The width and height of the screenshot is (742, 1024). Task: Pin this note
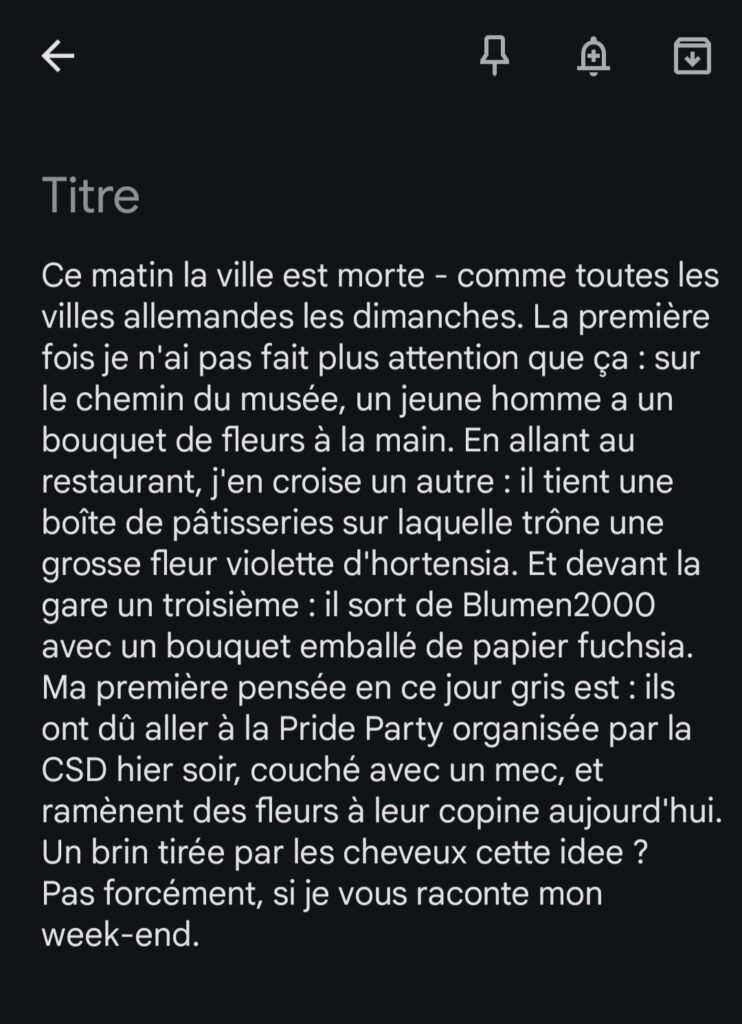click(x=494, y=57)
